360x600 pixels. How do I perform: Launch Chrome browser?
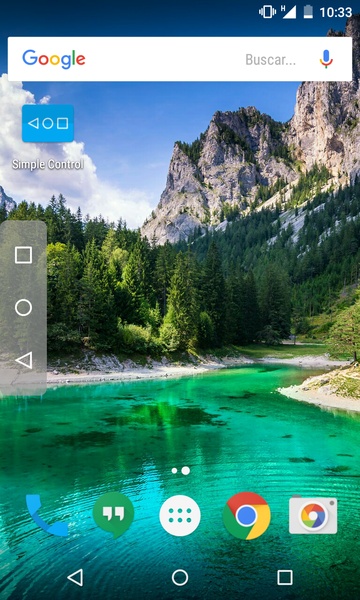pyautogui.click(x=246, y=515)
